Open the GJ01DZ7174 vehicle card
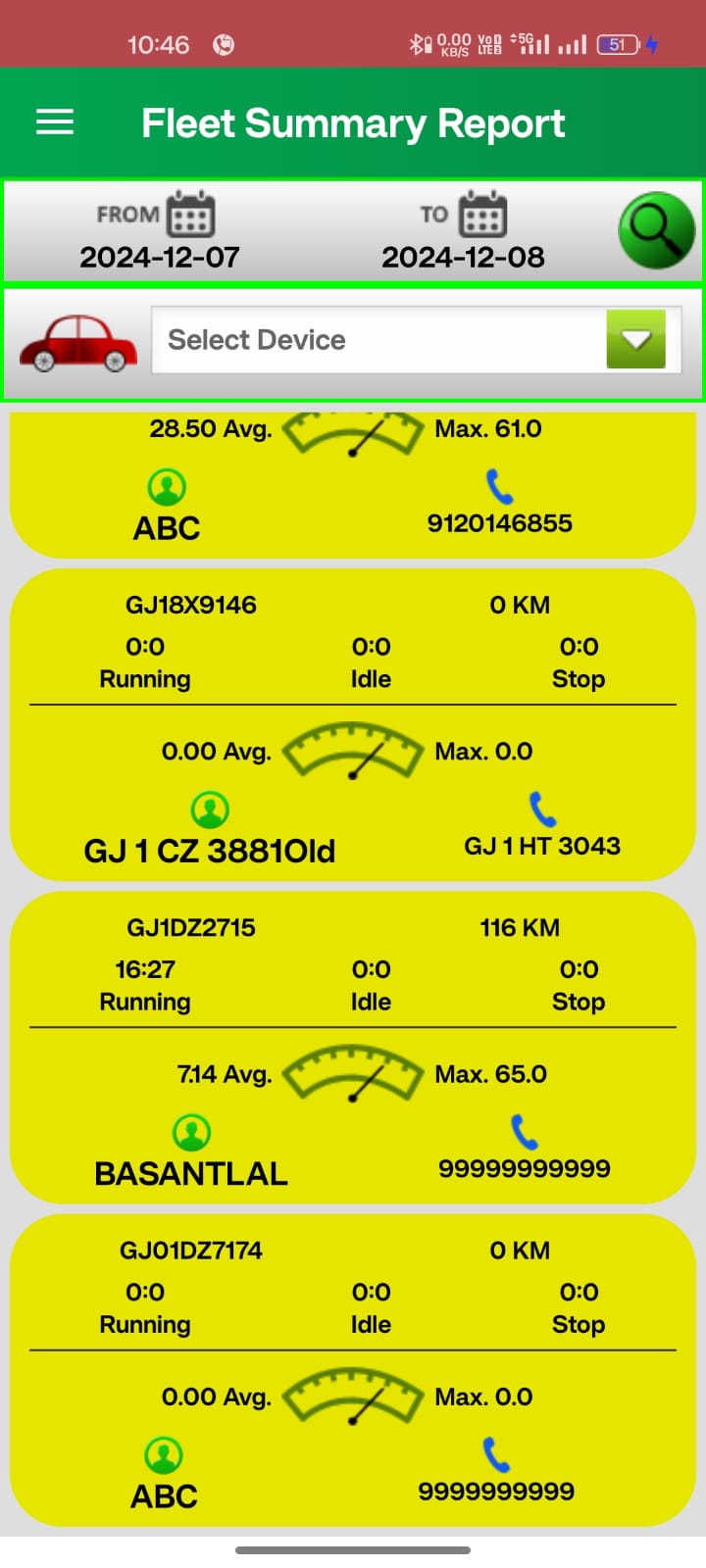Screen dimensions: 706x1568 coord(191,1250)
